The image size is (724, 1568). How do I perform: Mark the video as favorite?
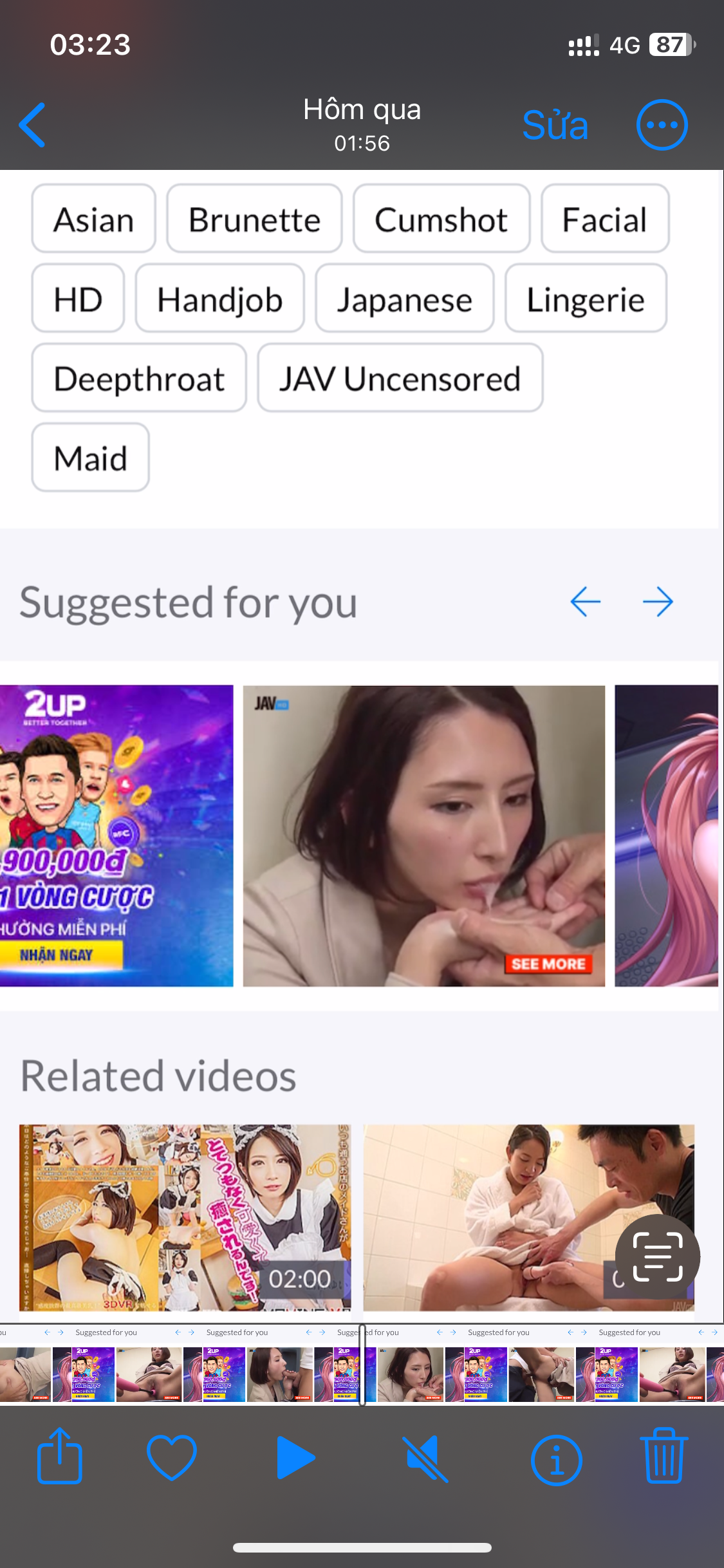(171, 1457)
